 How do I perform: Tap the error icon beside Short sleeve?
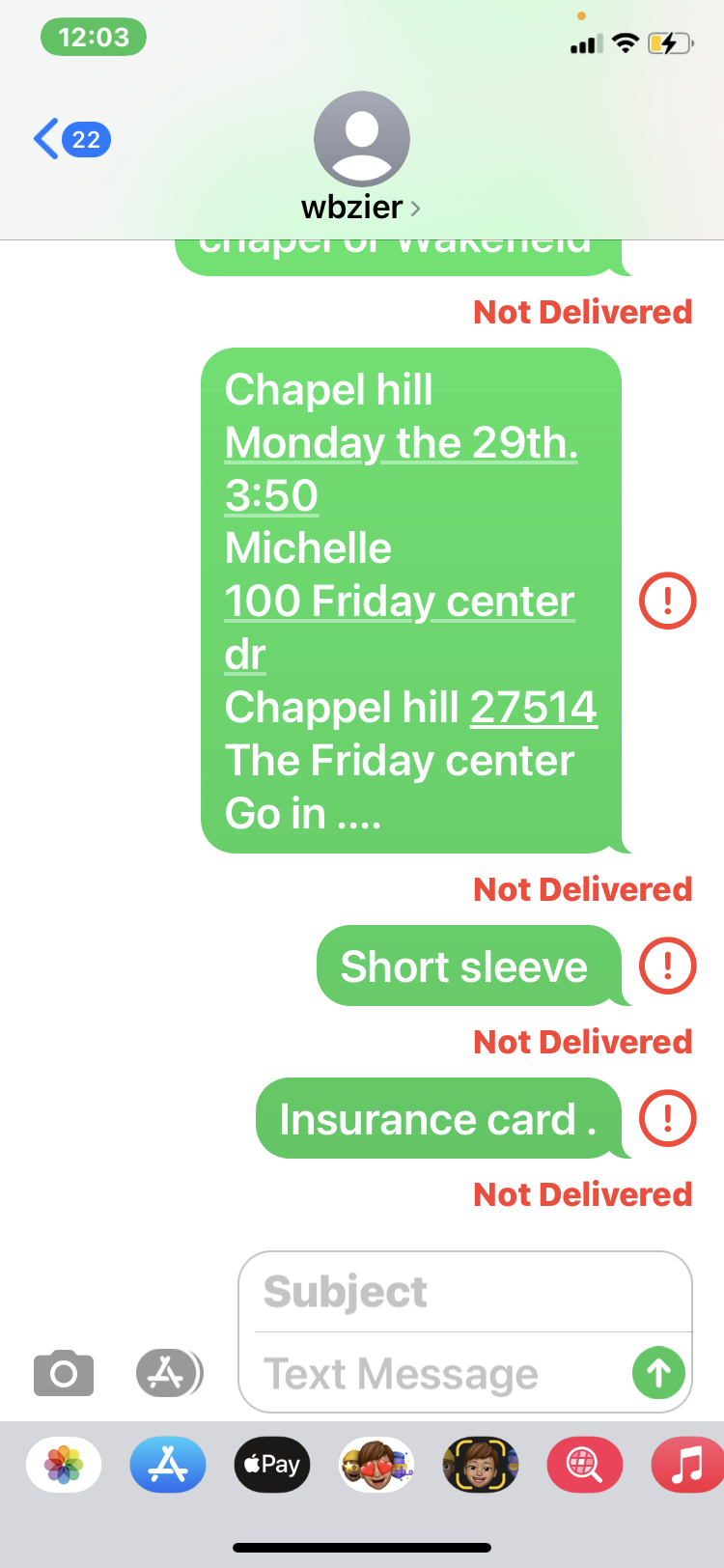point(668,966)
